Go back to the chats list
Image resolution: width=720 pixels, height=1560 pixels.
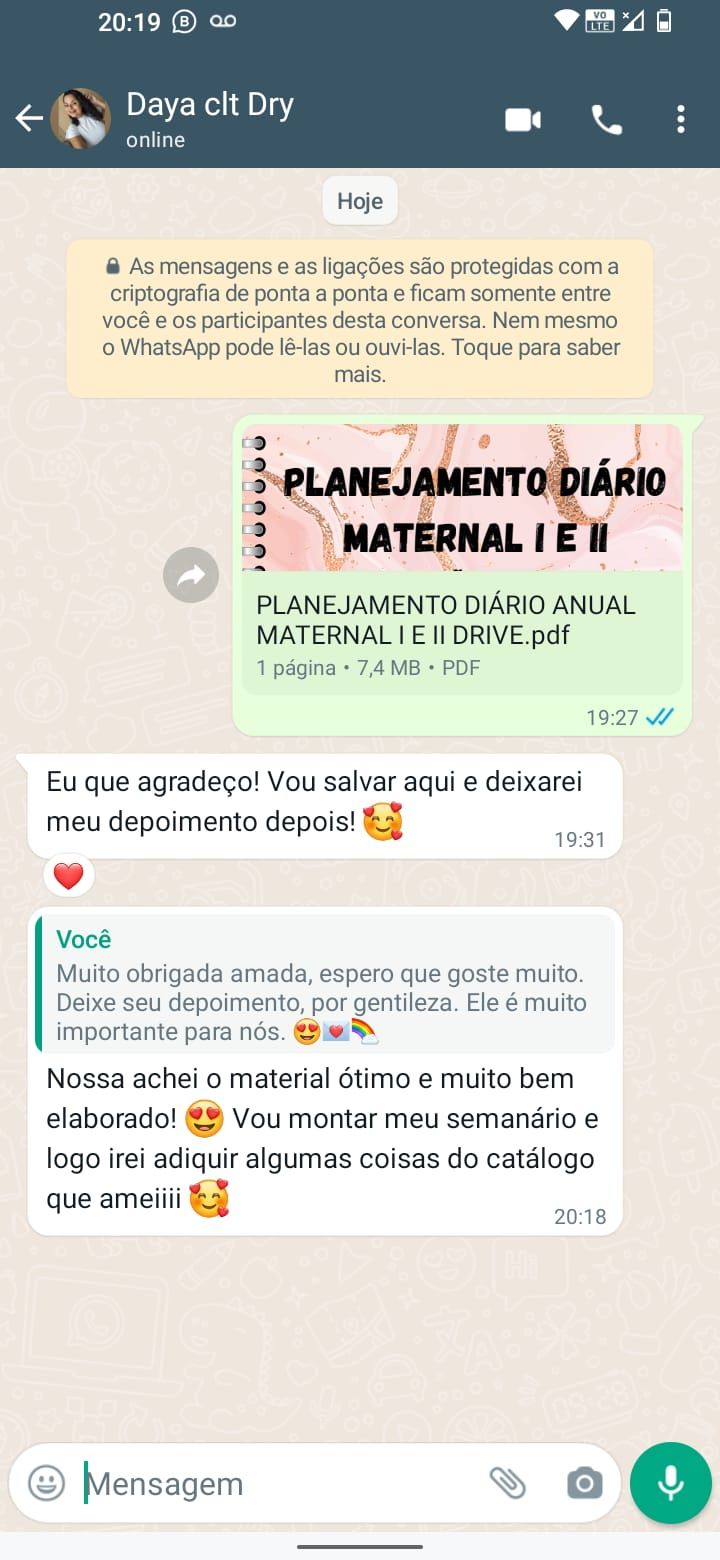pos(29,120)
